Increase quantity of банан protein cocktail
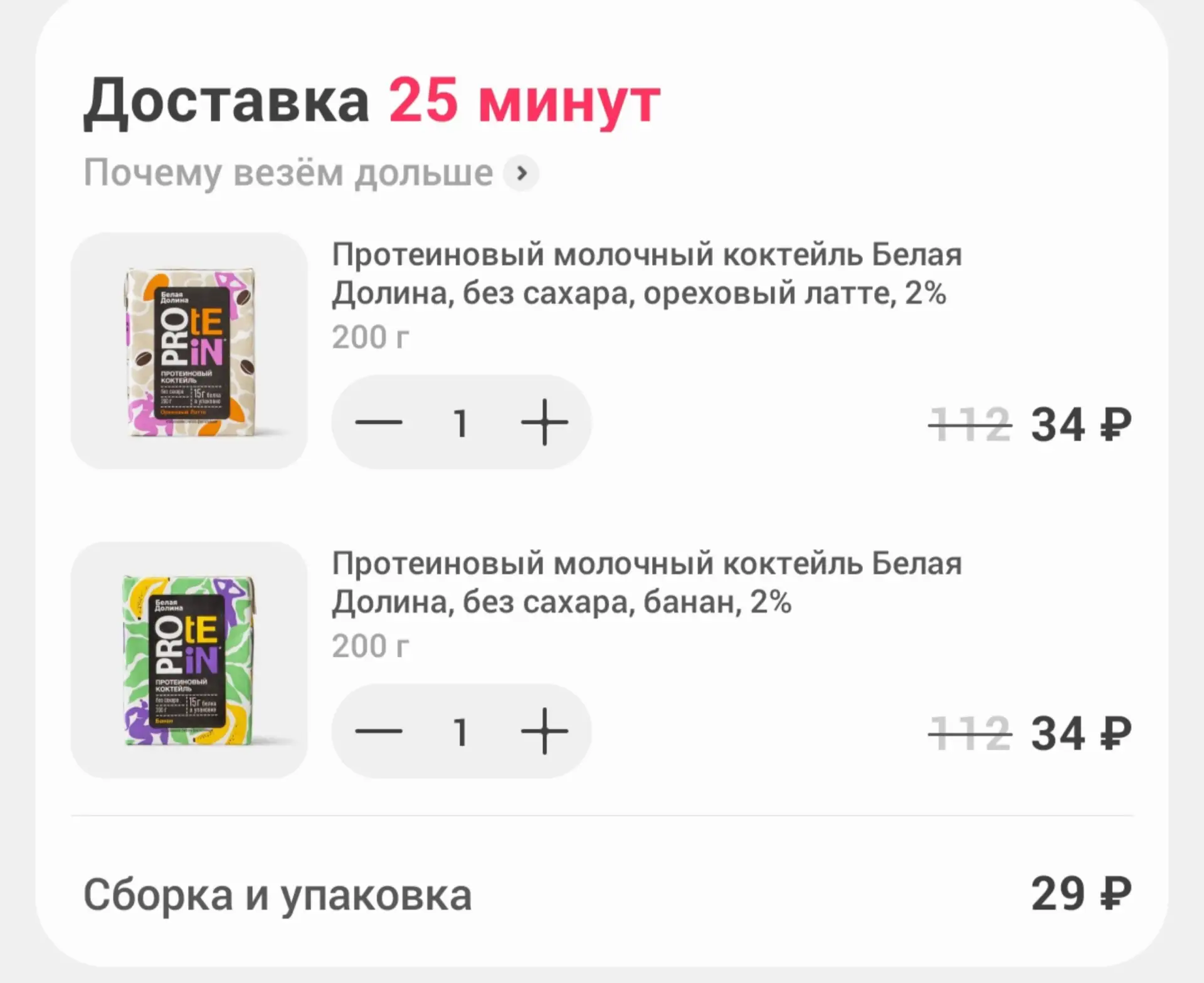The width and height of the screenshot is (1204, 983). (x=544, y=731)
